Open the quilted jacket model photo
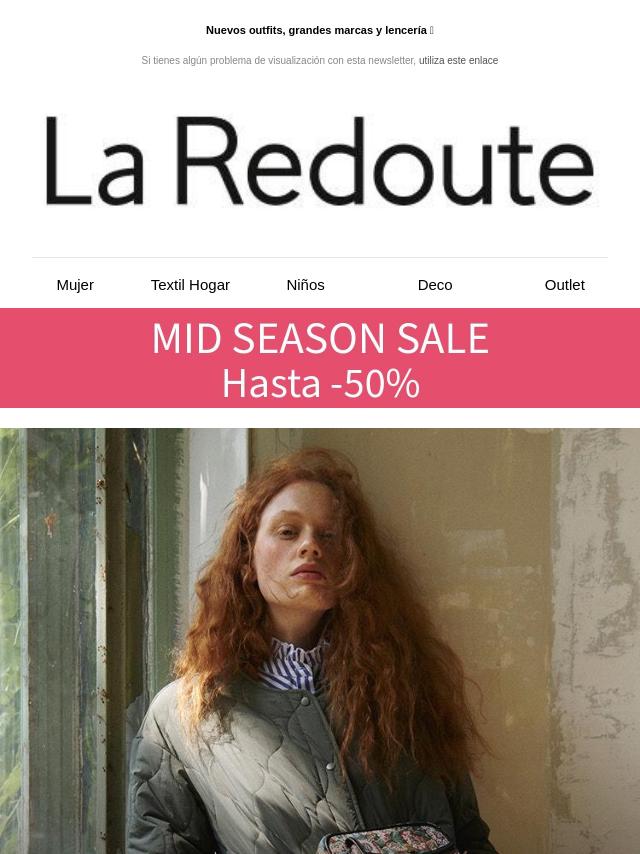Image resolution: width=640 pixels, height=854 pixels. click(320, 640)
